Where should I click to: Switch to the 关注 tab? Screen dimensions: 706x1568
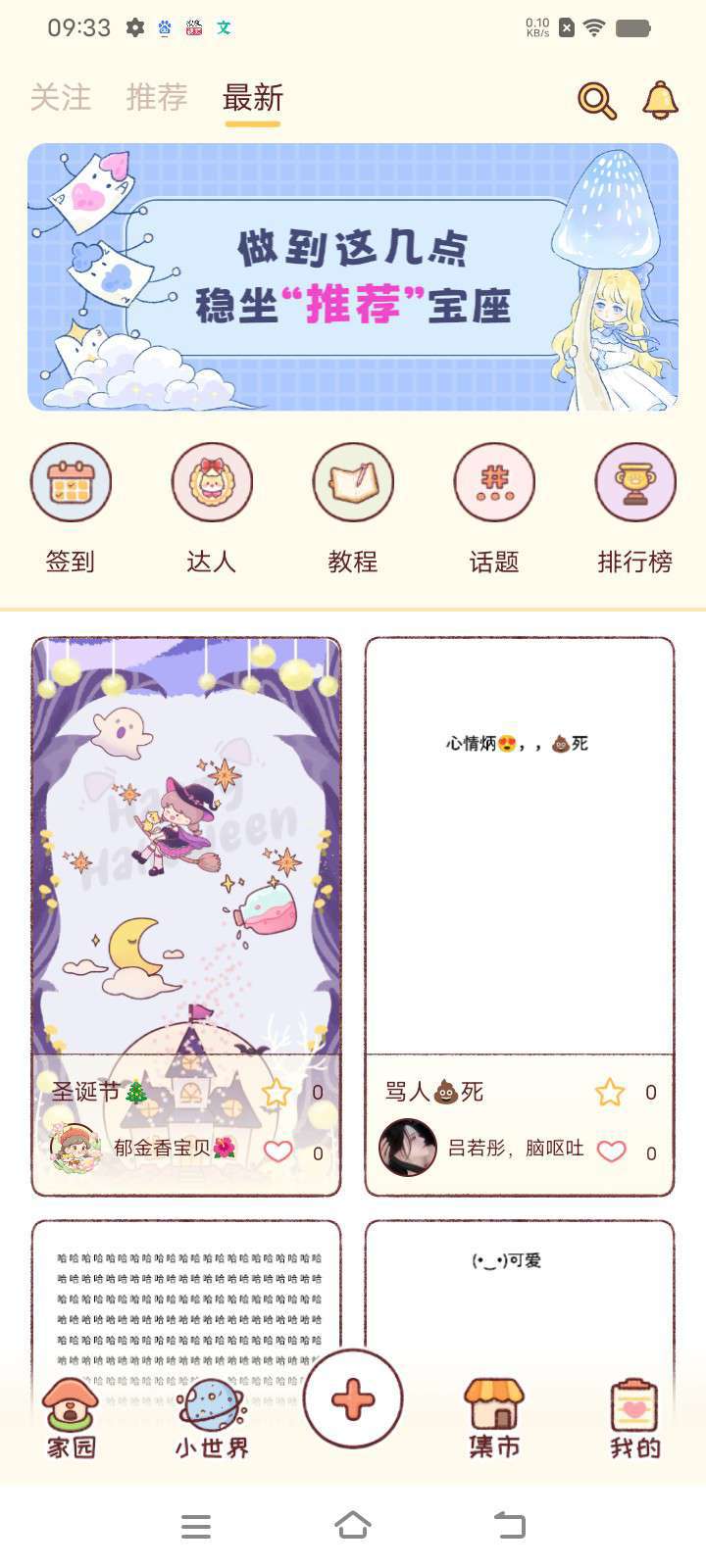pos(60,98)
